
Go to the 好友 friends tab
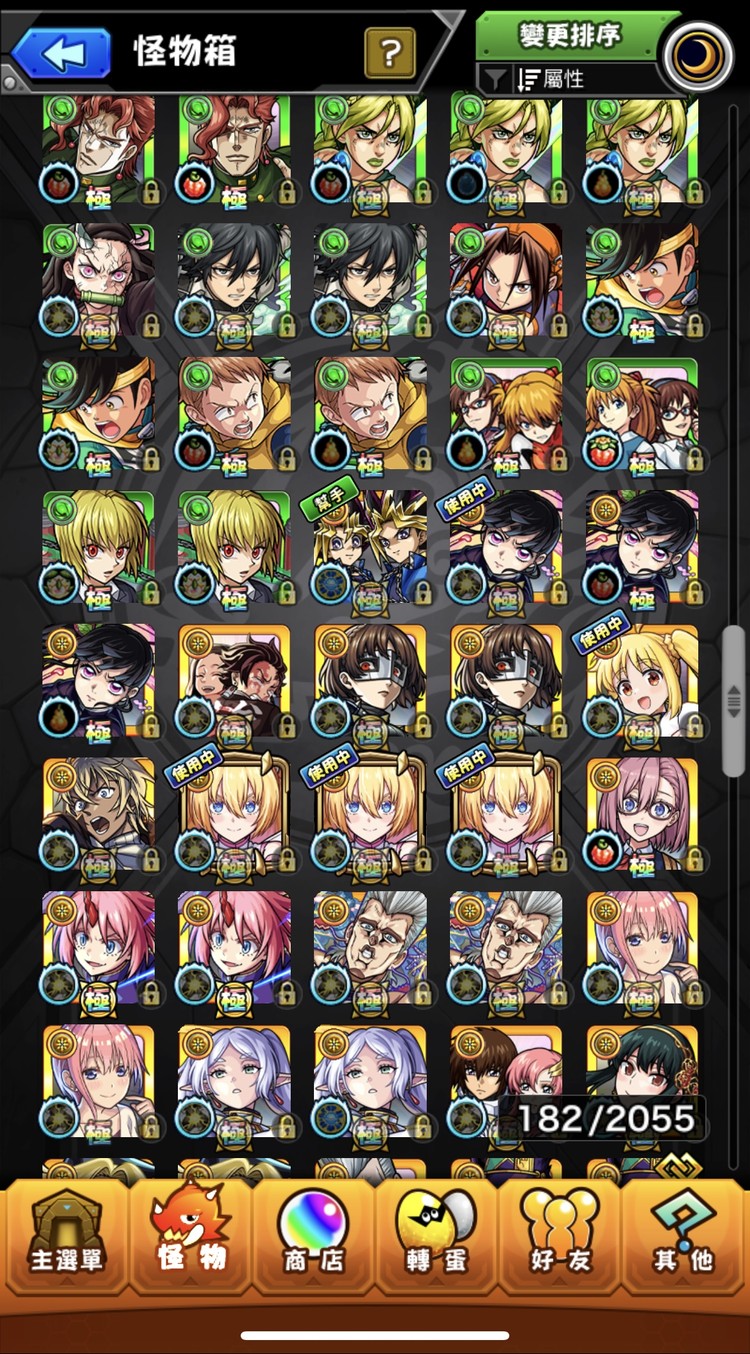(560, 1240)
